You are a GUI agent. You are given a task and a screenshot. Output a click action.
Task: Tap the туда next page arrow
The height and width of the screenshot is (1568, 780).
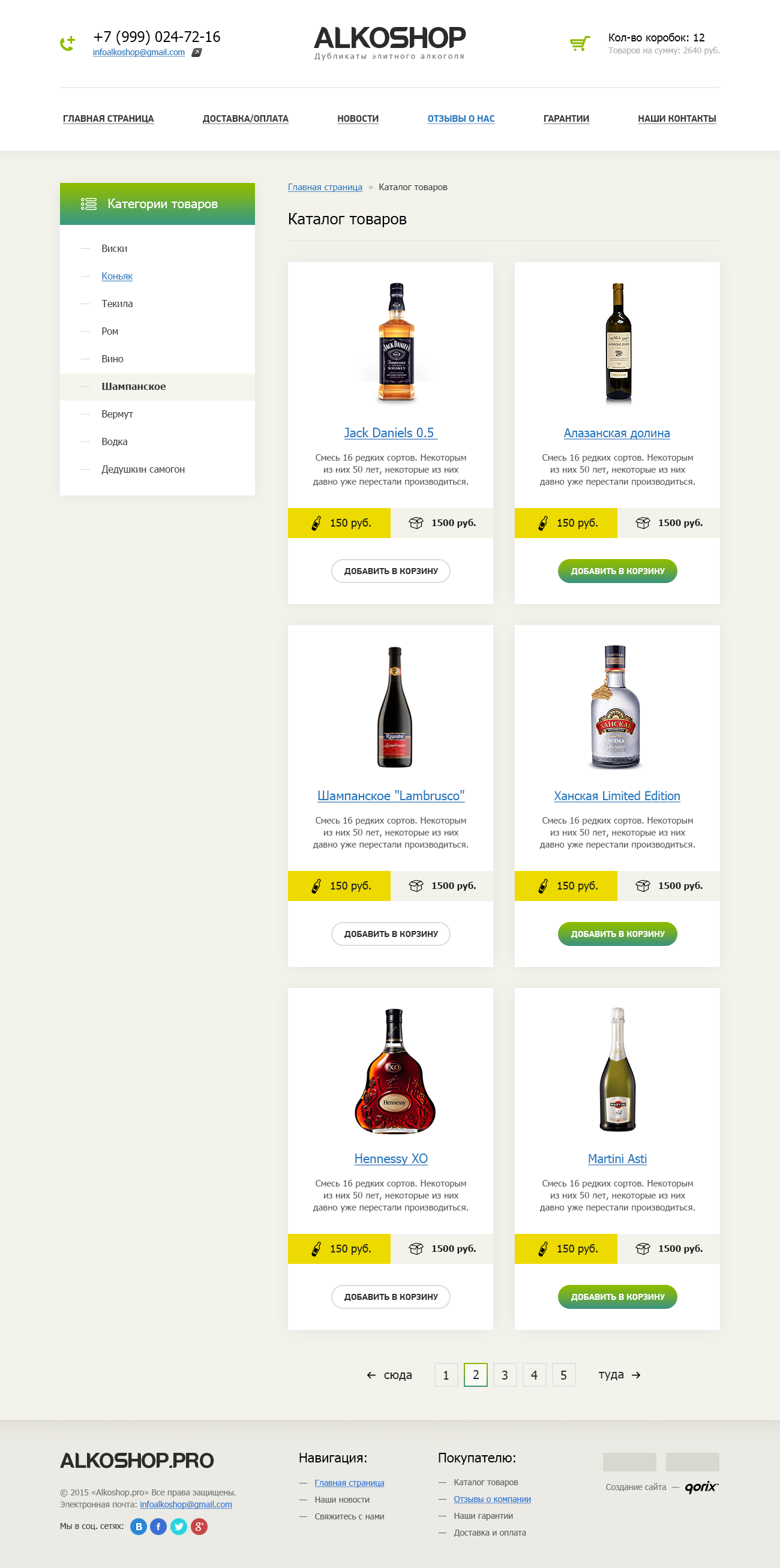click(x=619, y=1375)
